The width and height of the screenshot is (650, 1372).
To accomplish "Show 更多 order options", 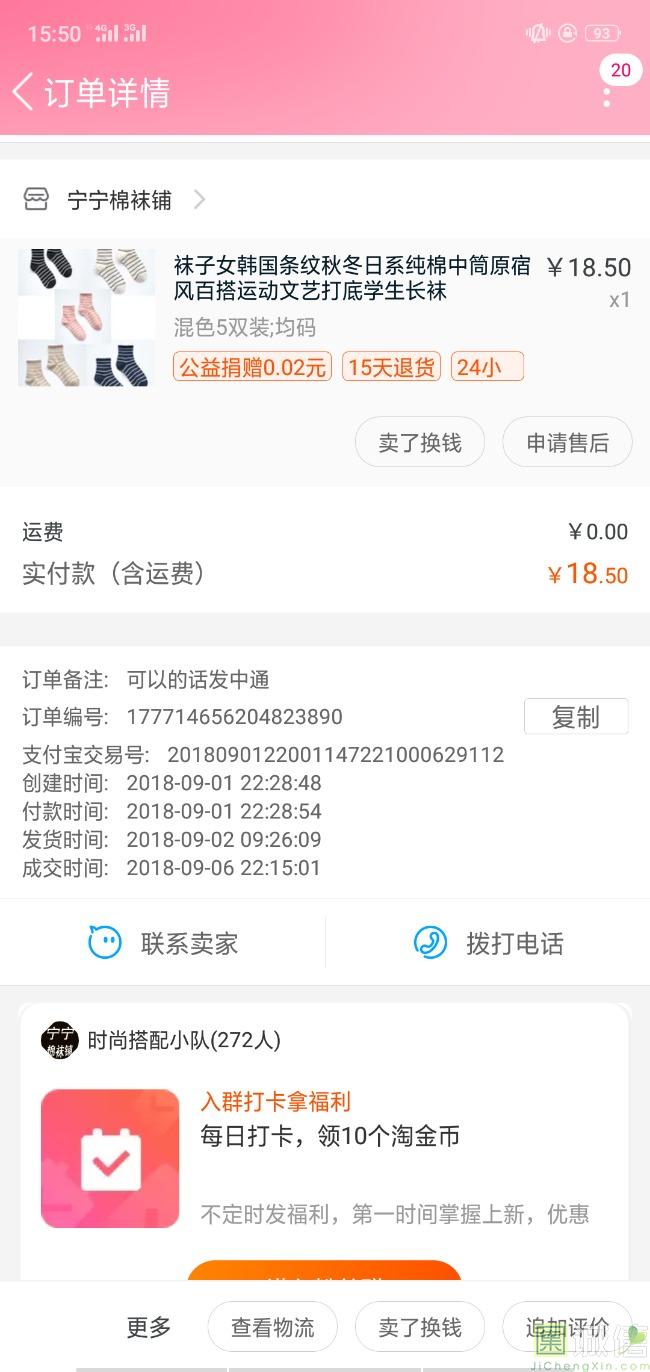I will coord(149,1327).
